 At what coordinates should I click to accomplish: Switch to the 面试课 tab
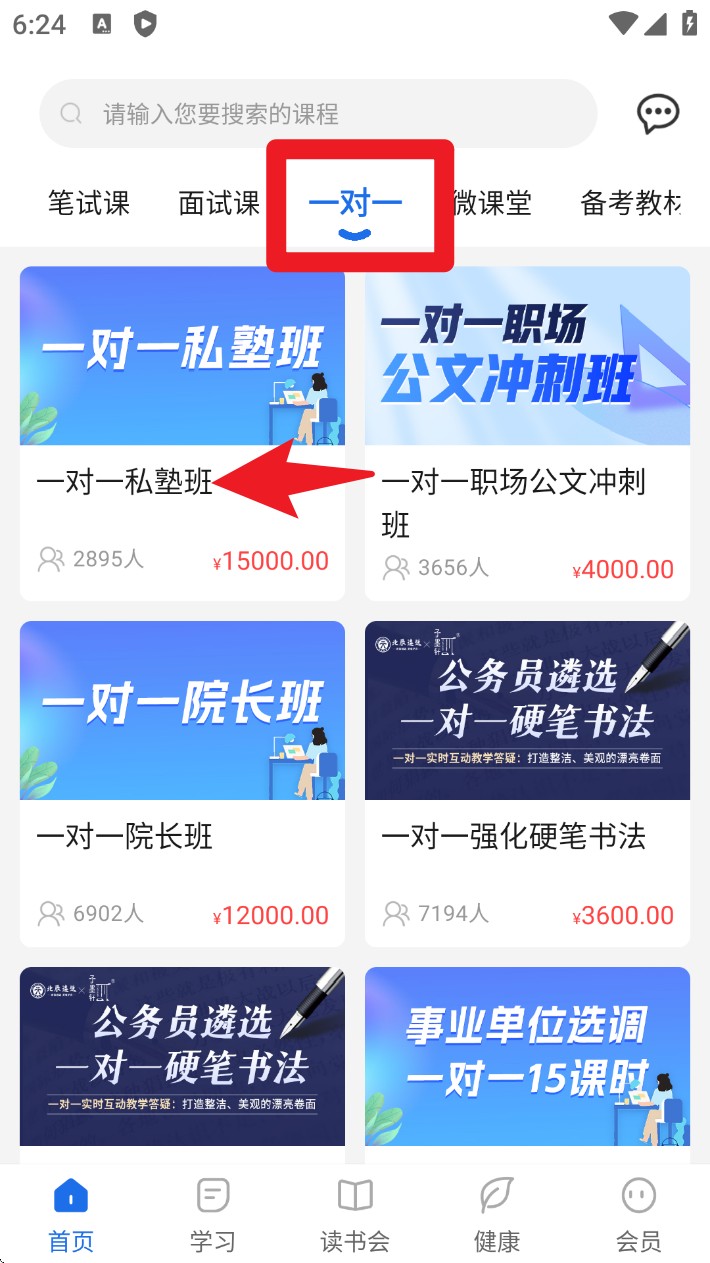219,203
